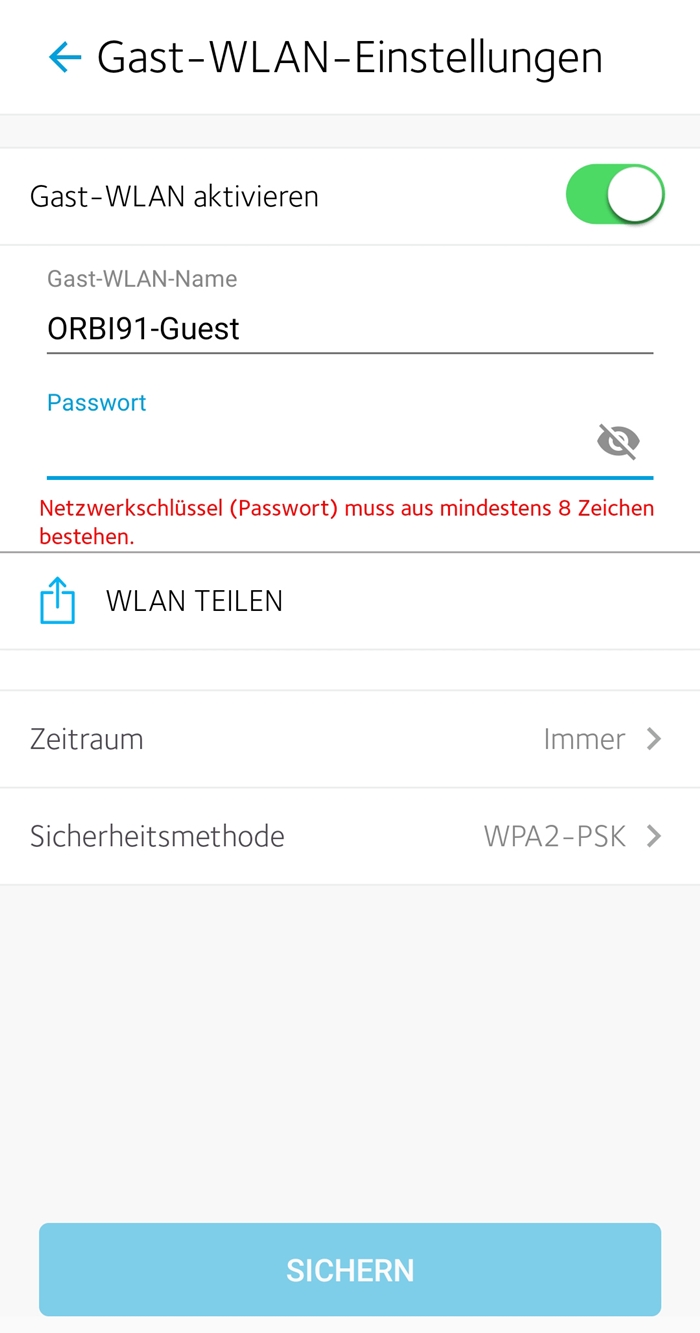Edit the Gast-WLAN-Name field
The height and width of the screenshot is (1333, 700).
349,329
